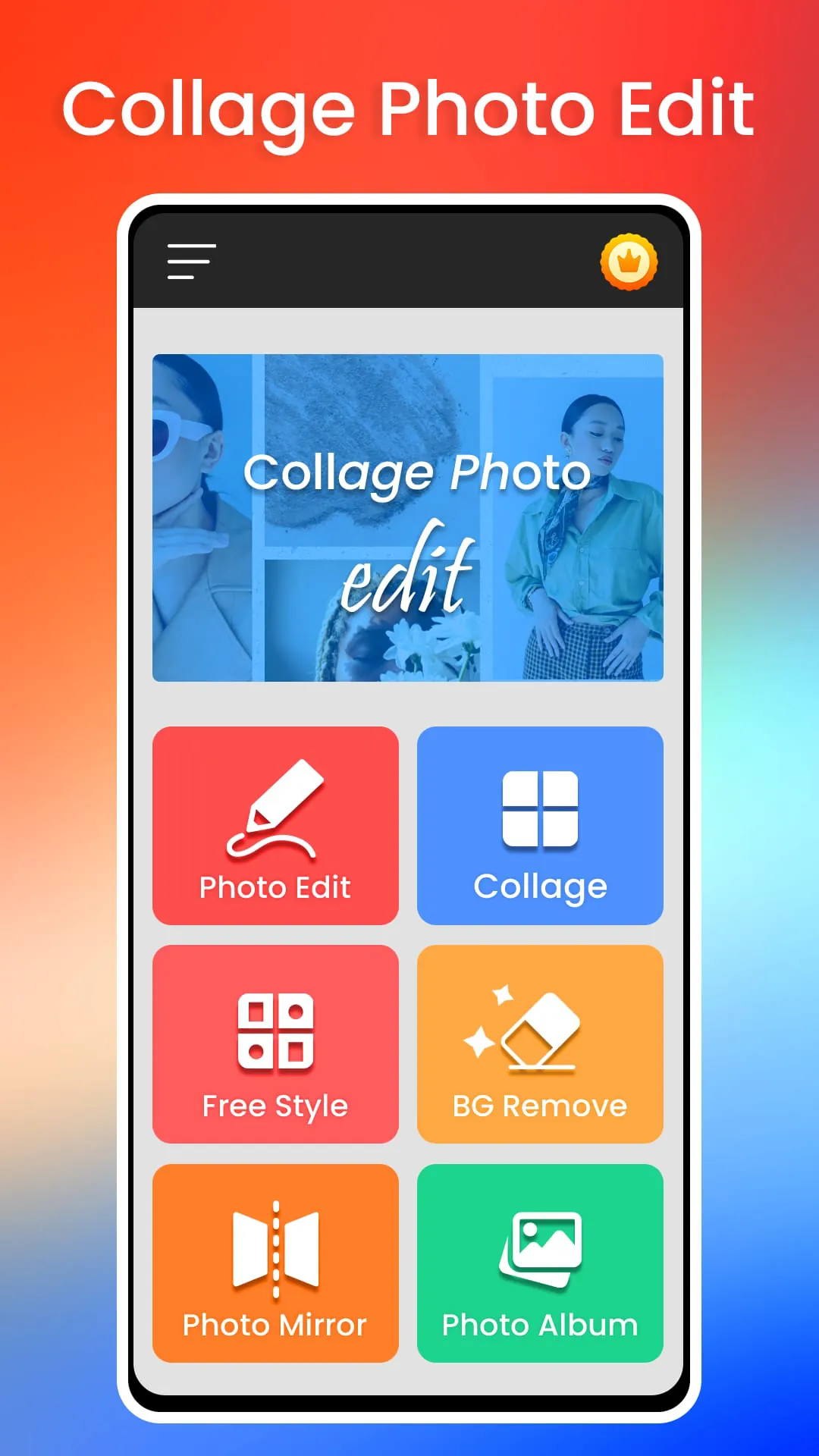Image resolution: width=819 pixels, height=1456 pixels.
Task: Open Free Style using its layout icon
Action: pos(275,1031)
